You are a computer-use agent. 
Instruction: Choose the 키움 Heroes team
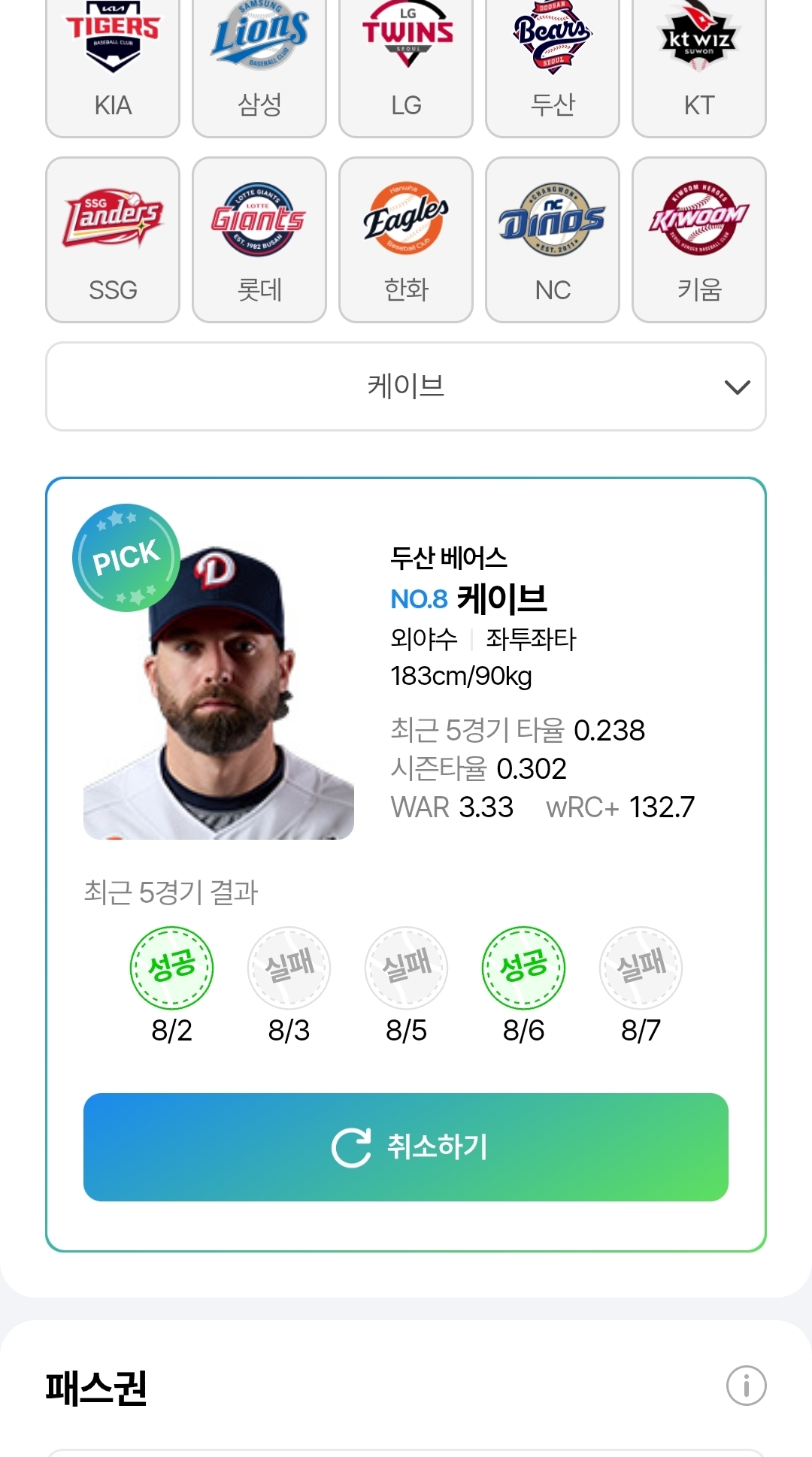pyautogui.click(x=699, y=240)
